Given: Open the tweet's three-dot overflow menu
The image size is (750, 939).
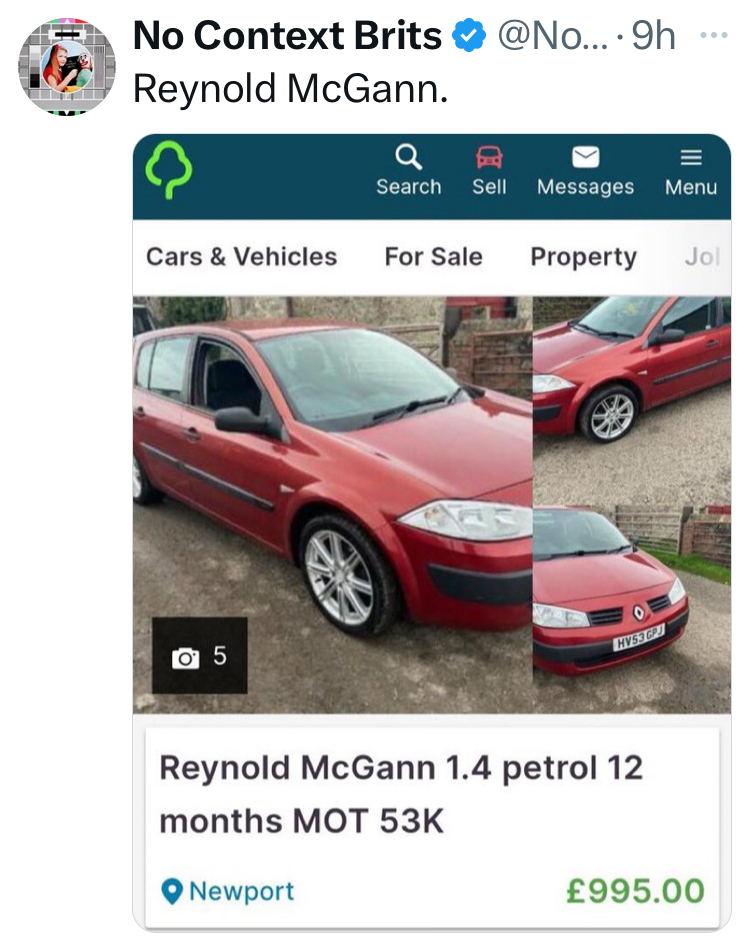Looking at the screenshot, I should point(714,36).
